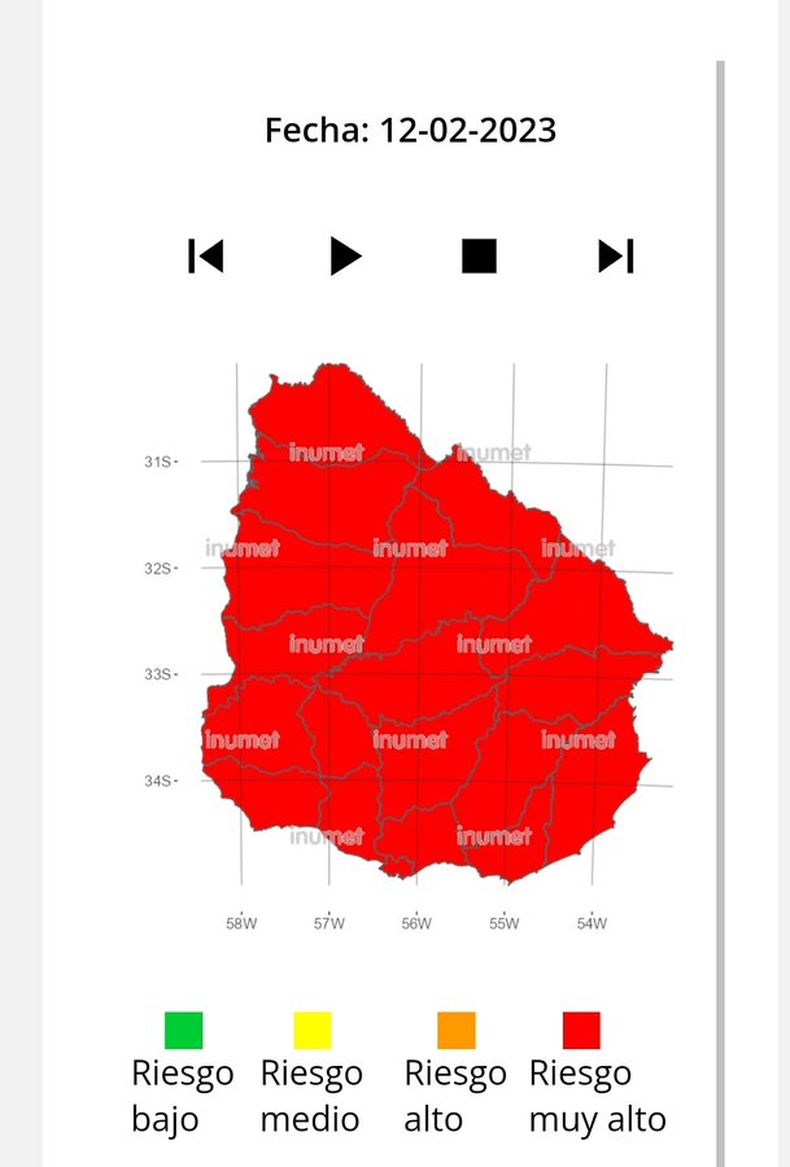Skip to the last date frame

[x=616, y=256]
